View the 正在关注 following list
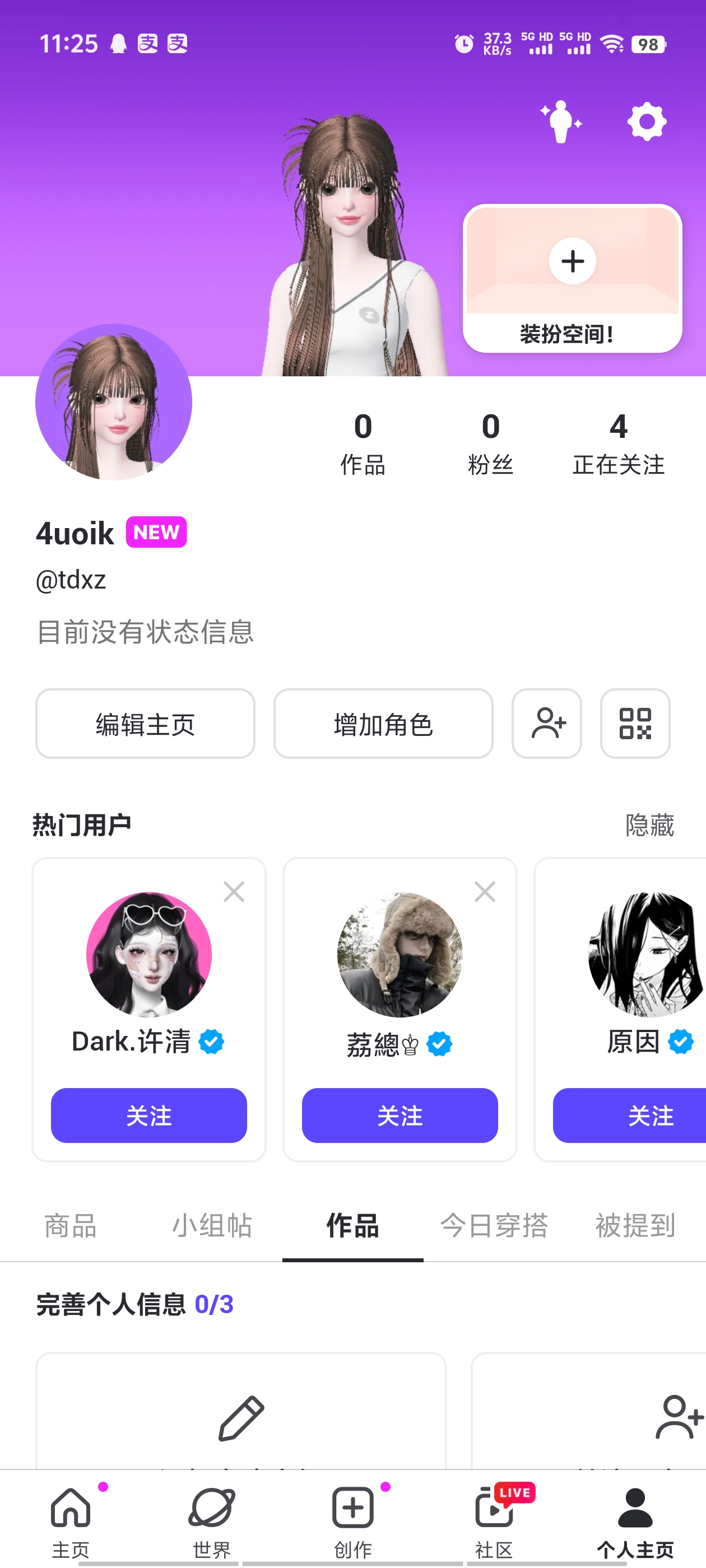The width and height of the screenshot is (706, 1568). coord(618,443)
